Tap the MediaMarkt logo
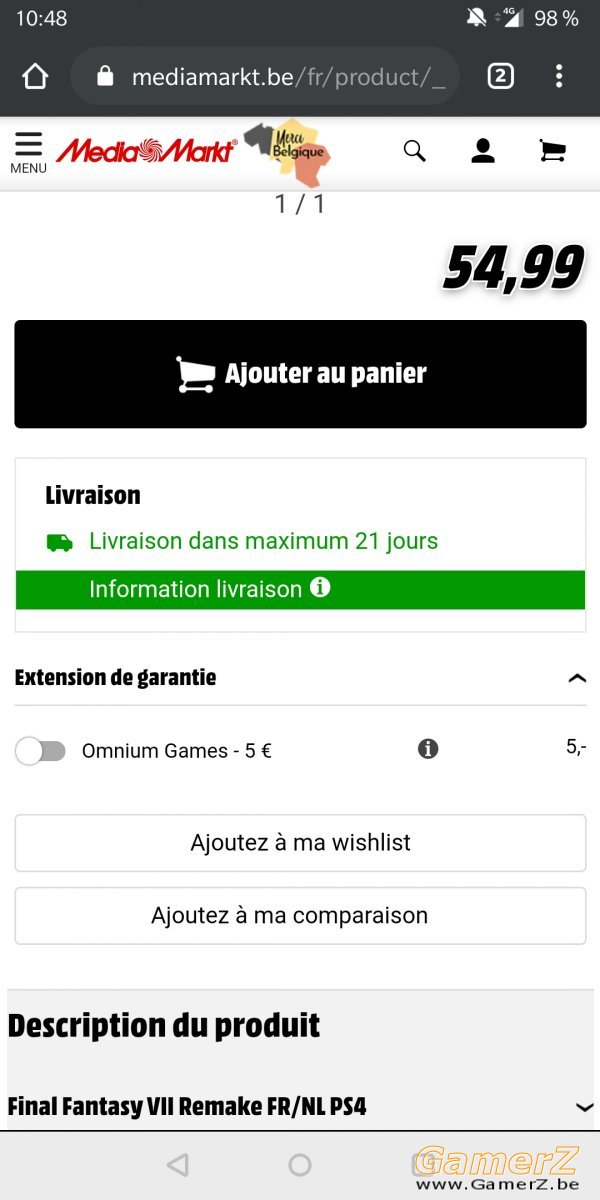600x1200 pixels. [147, 151]
